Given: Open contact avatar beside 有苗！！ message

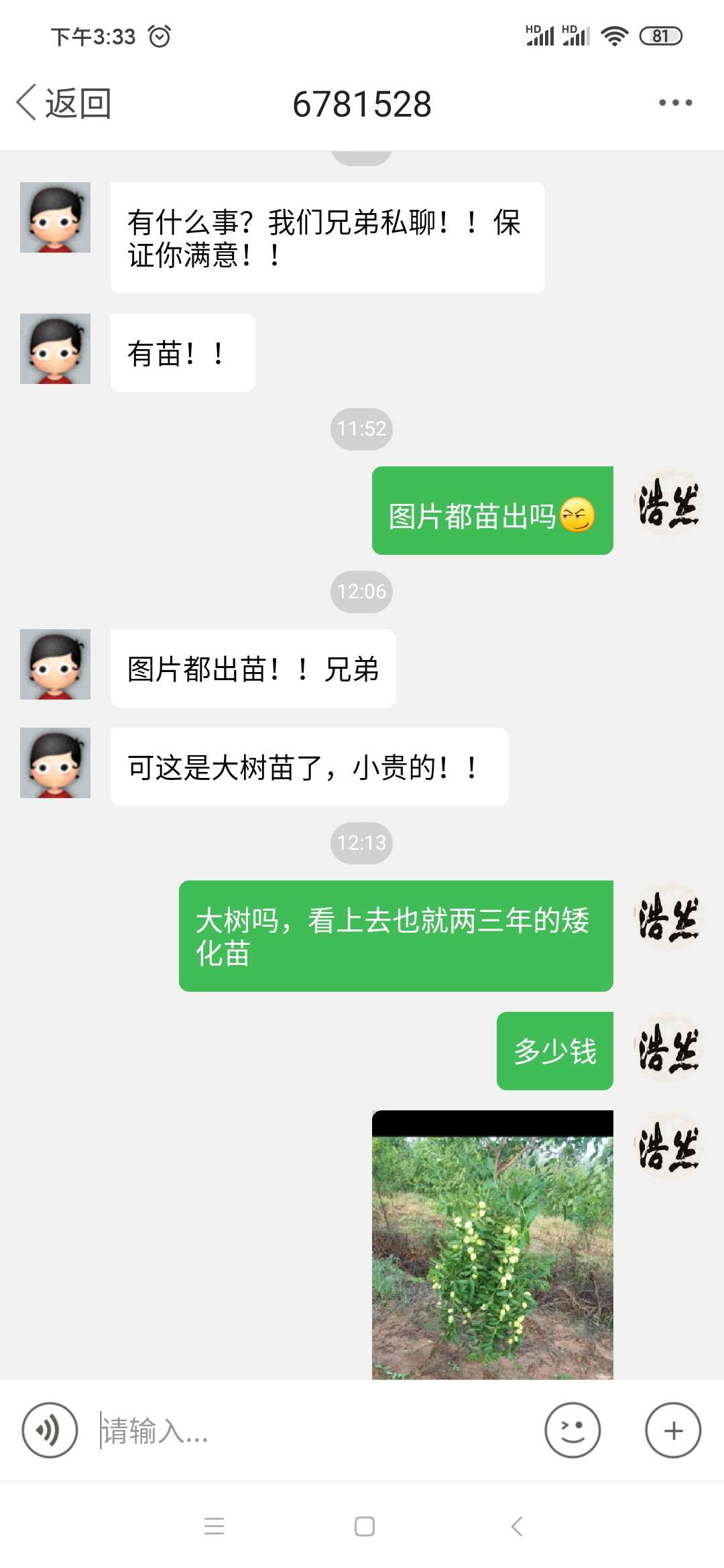Looking at the screenshot, I should click(x=55, y=348).
